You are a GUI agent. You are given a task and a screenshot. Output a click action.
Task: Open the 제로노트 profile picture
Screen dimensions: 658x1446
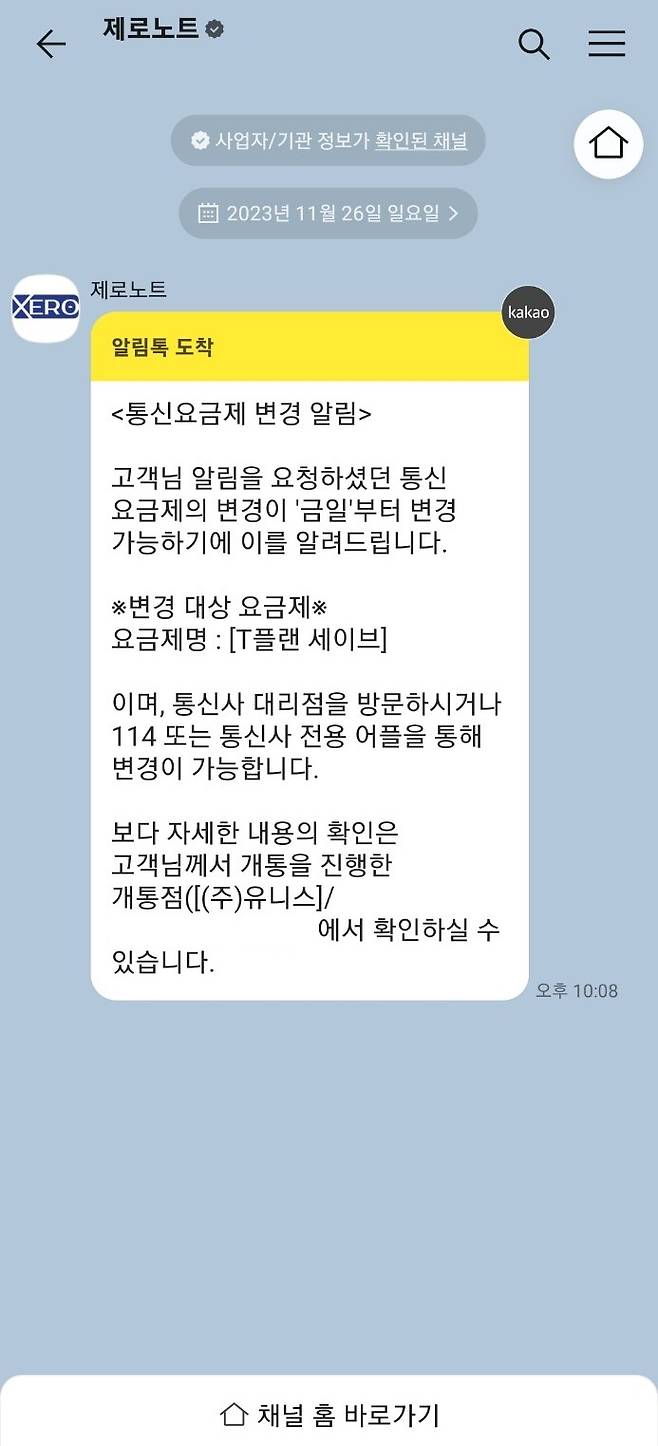tap(45, 308)
